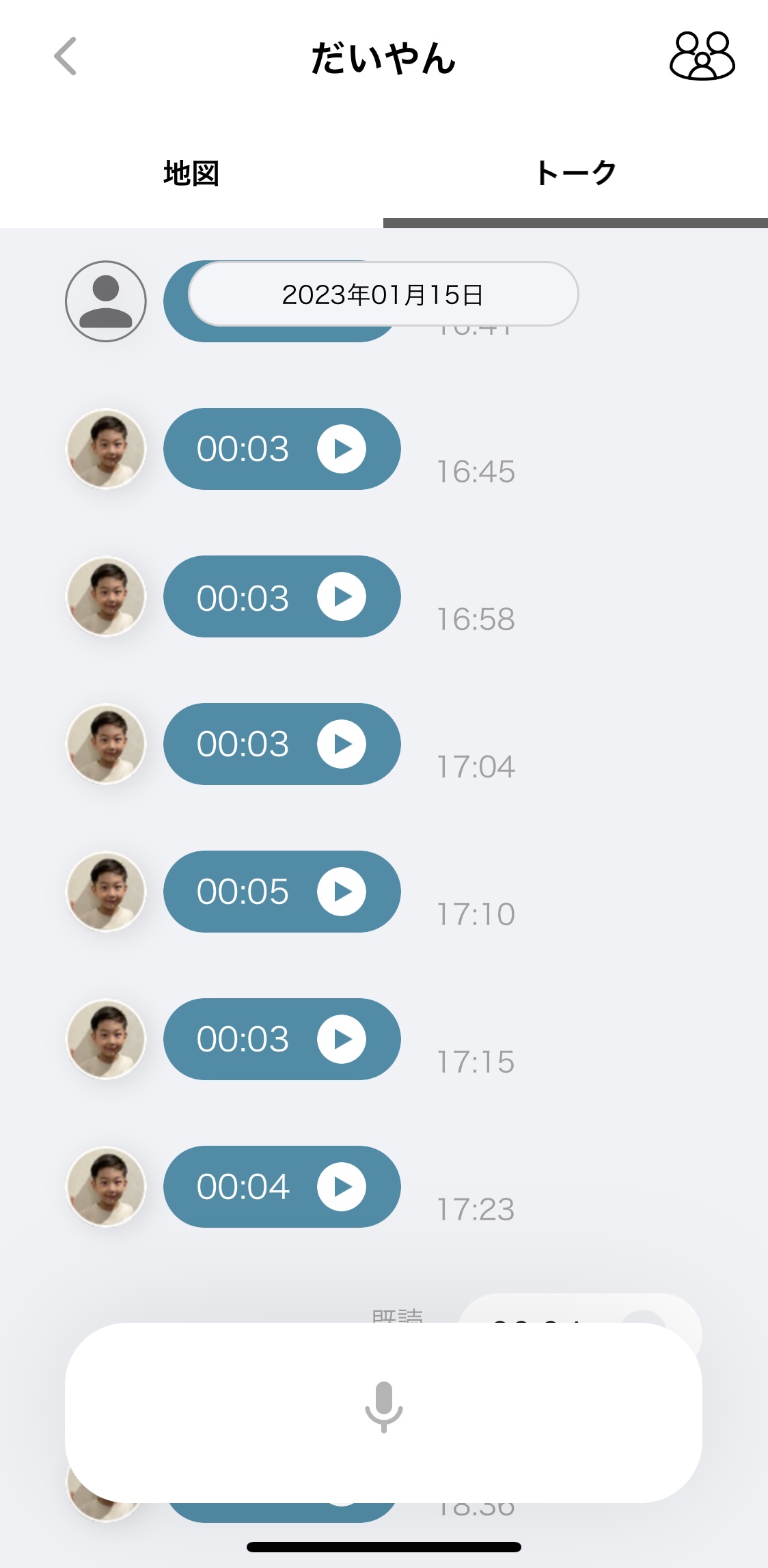Switch to the 地図 tab
The width and height of the screenshot is (768, 1568).
coord(191,174)
